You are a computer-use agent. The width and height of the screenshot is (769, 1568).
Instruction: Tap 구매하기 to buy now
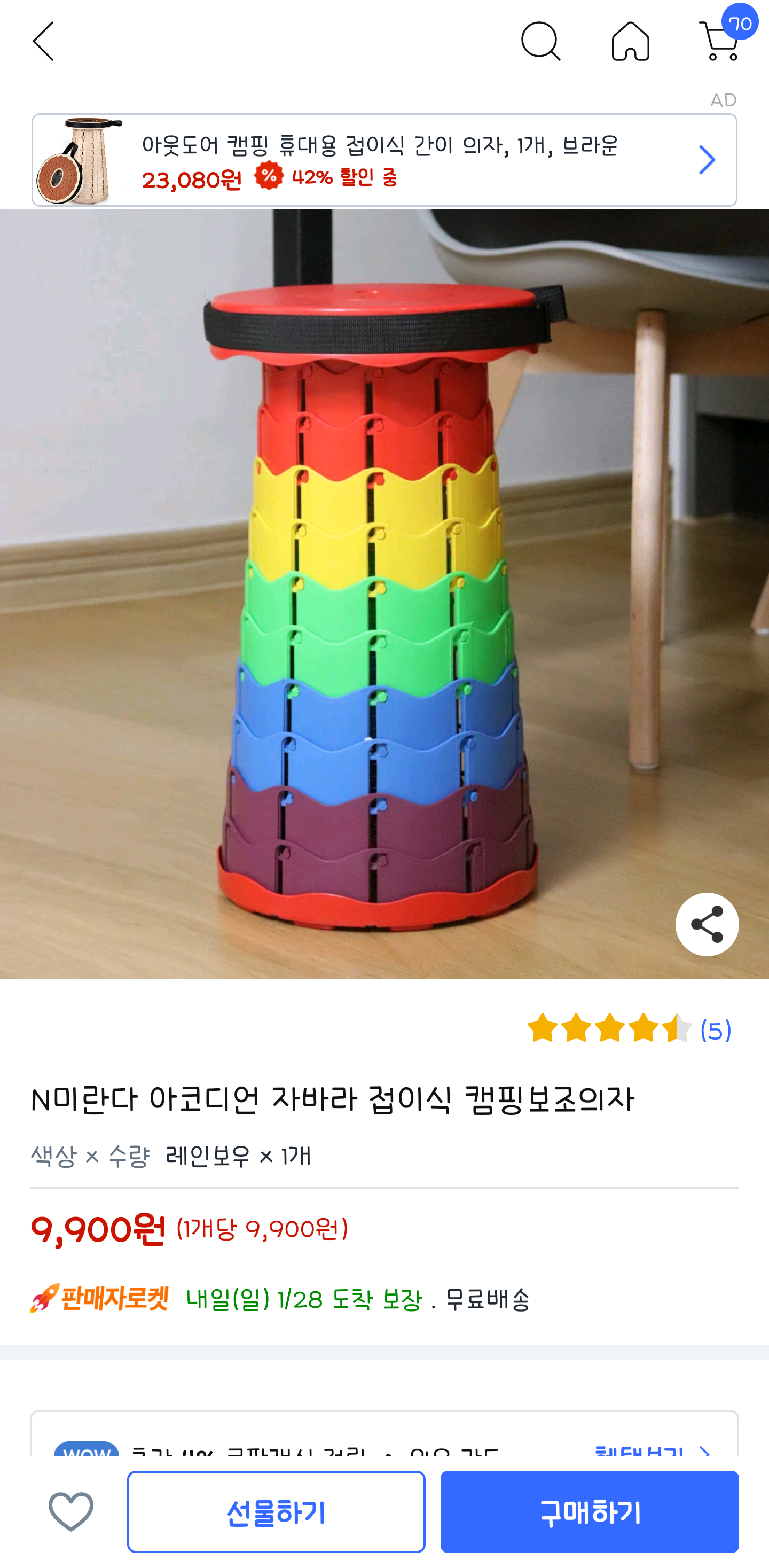click(x=589, y=1511)
